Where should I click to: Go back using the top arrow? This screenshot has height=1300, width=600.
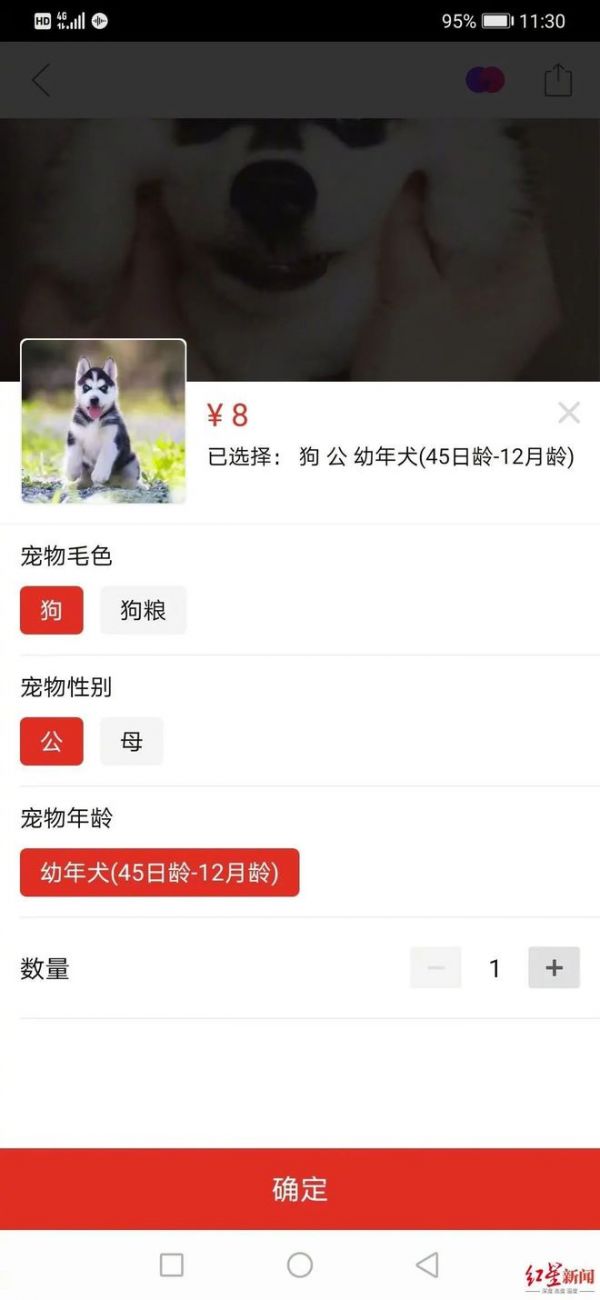coord(40,80)
